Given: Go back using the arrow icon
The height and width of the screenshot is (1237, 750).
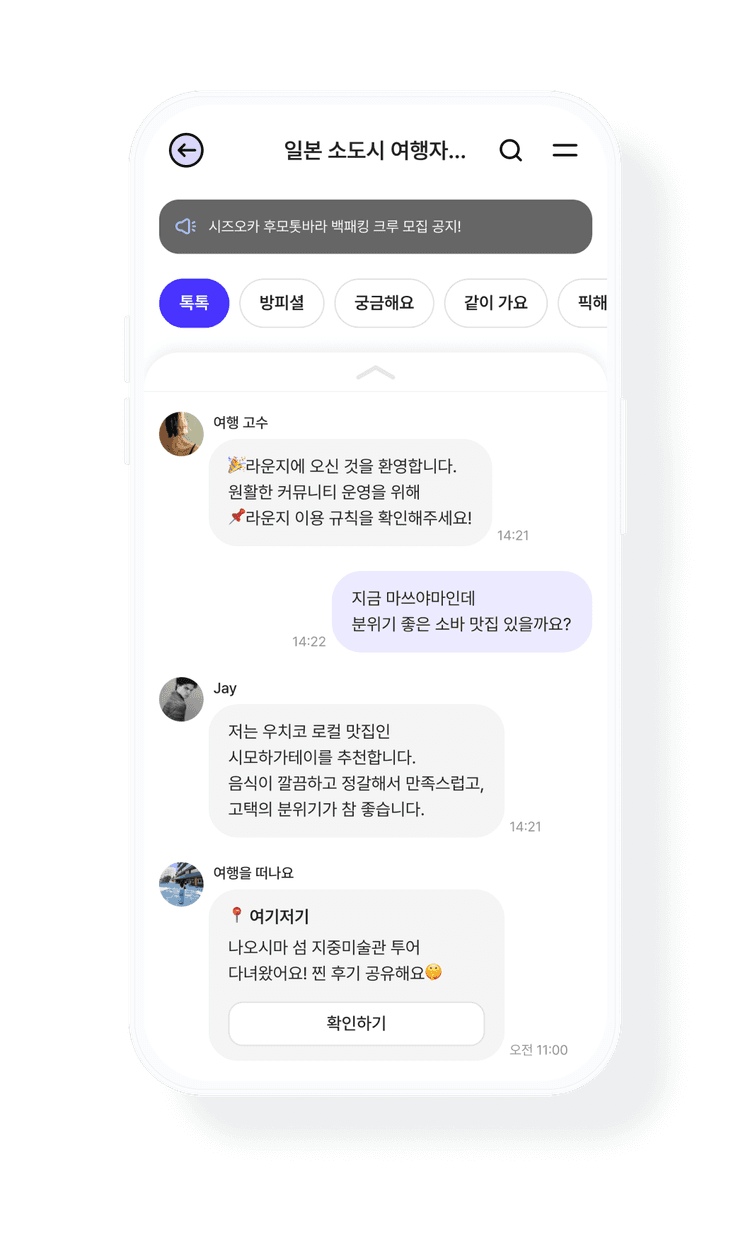Looking at the screenshot, I should coord(186,151).
